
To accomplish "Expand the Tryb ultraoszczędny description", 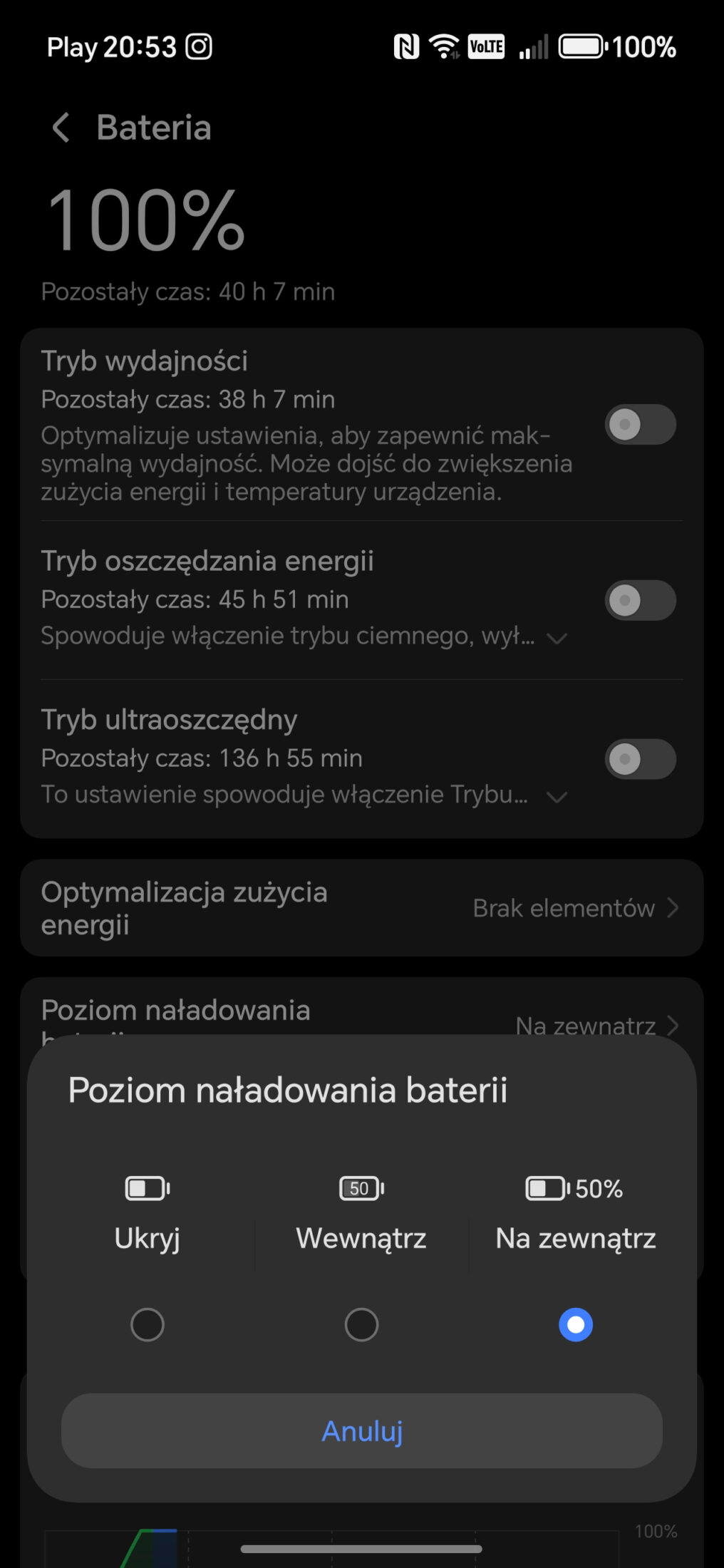I will coord(557,797).
